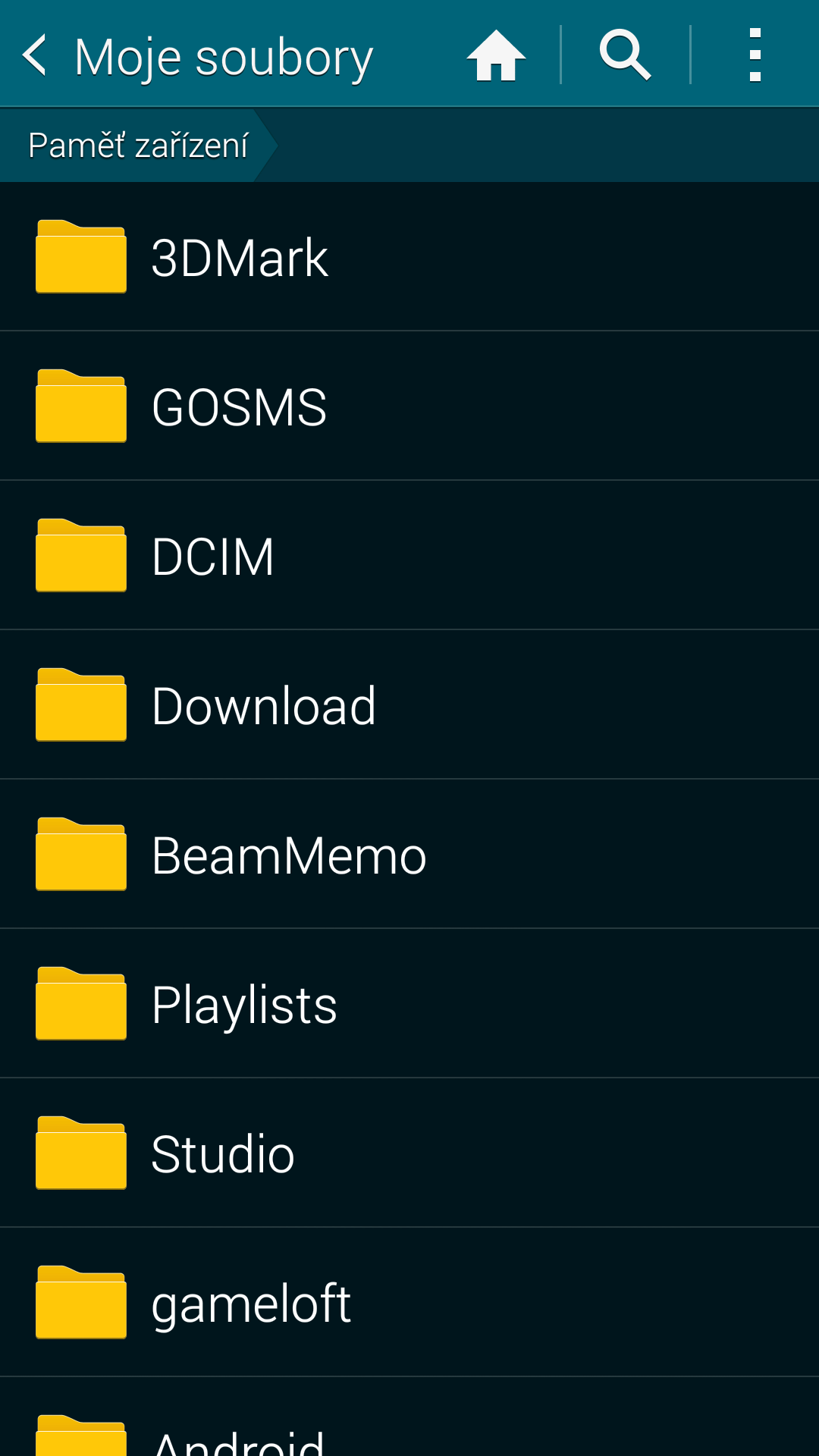Open the Android folder
This screenshot has height=1456, width=819.
tap(409, 1417)
